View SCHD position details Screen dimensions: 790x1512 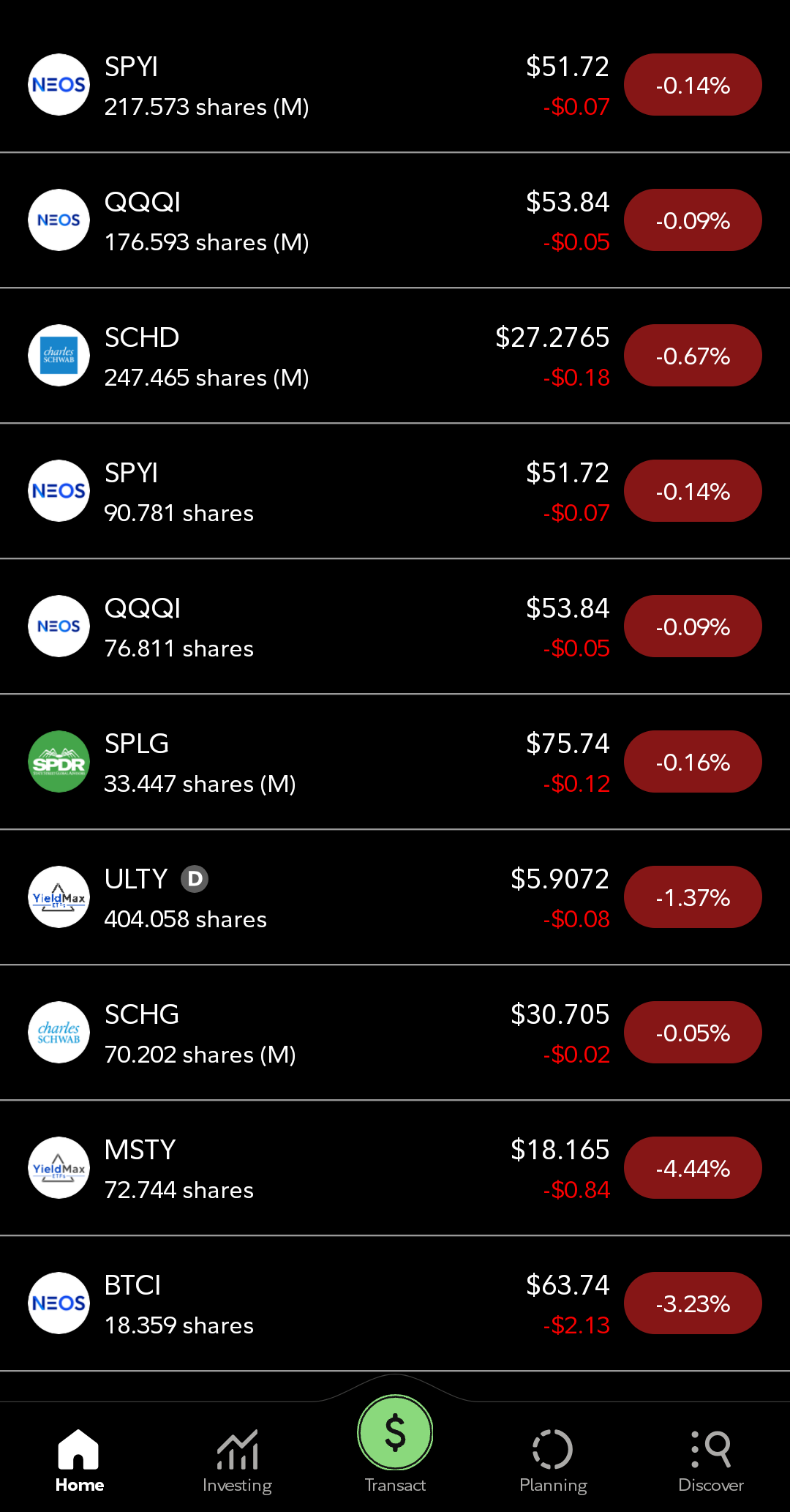point(293,356)
